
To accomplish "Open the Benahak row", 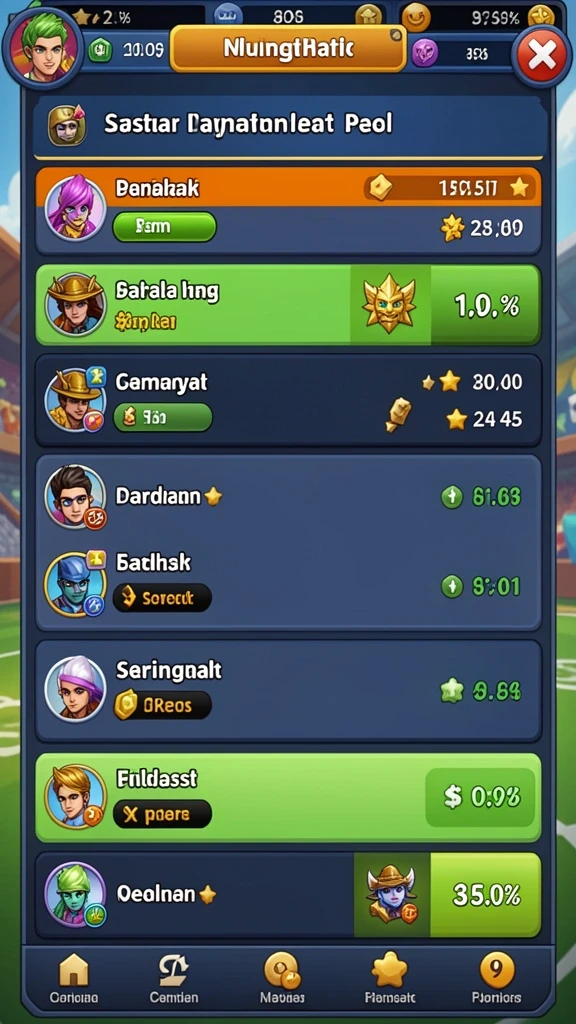I will [x=288, y=211].
